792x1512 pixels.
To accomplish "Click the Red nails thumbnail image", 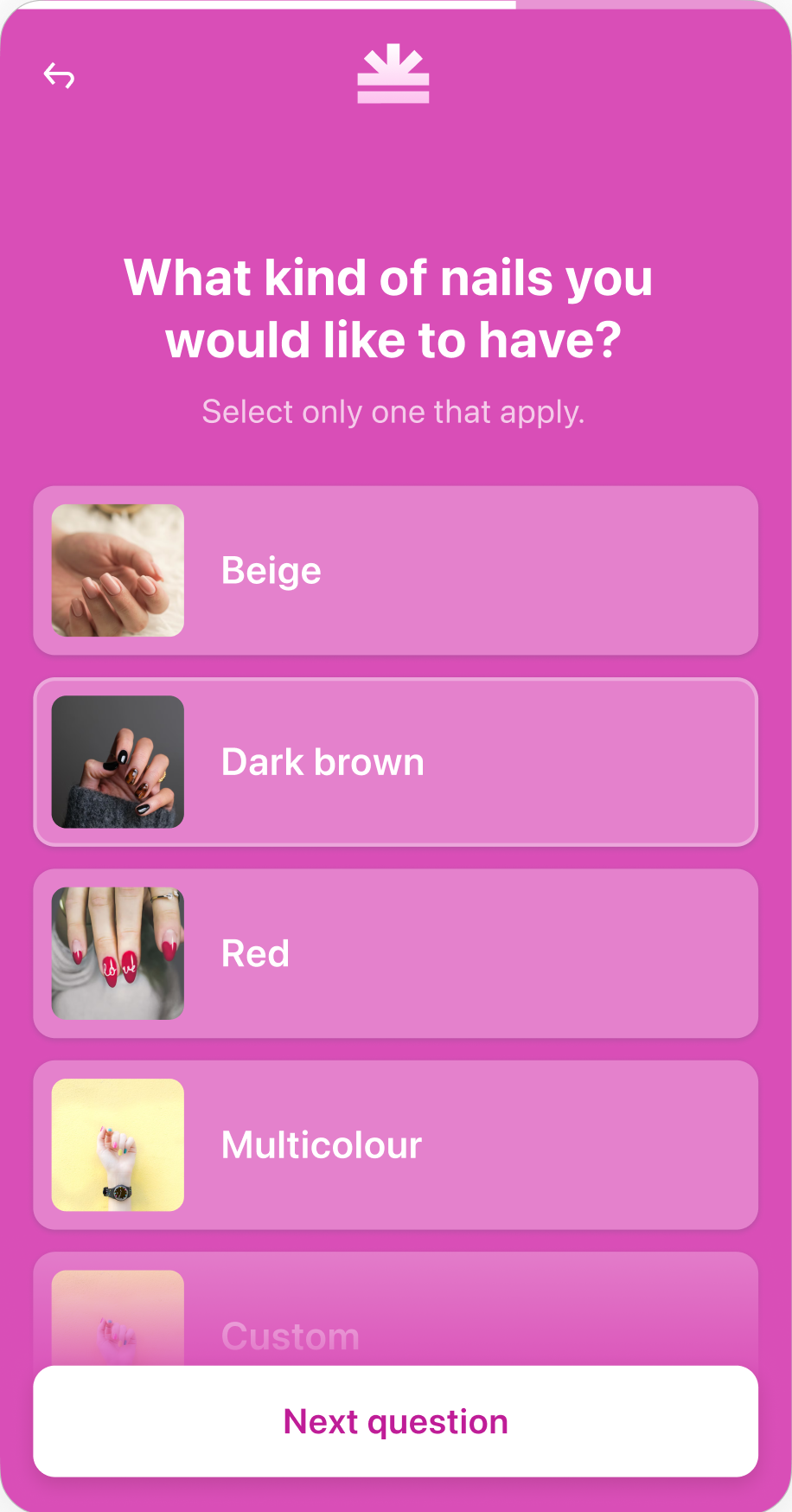I will pos(117,953).
